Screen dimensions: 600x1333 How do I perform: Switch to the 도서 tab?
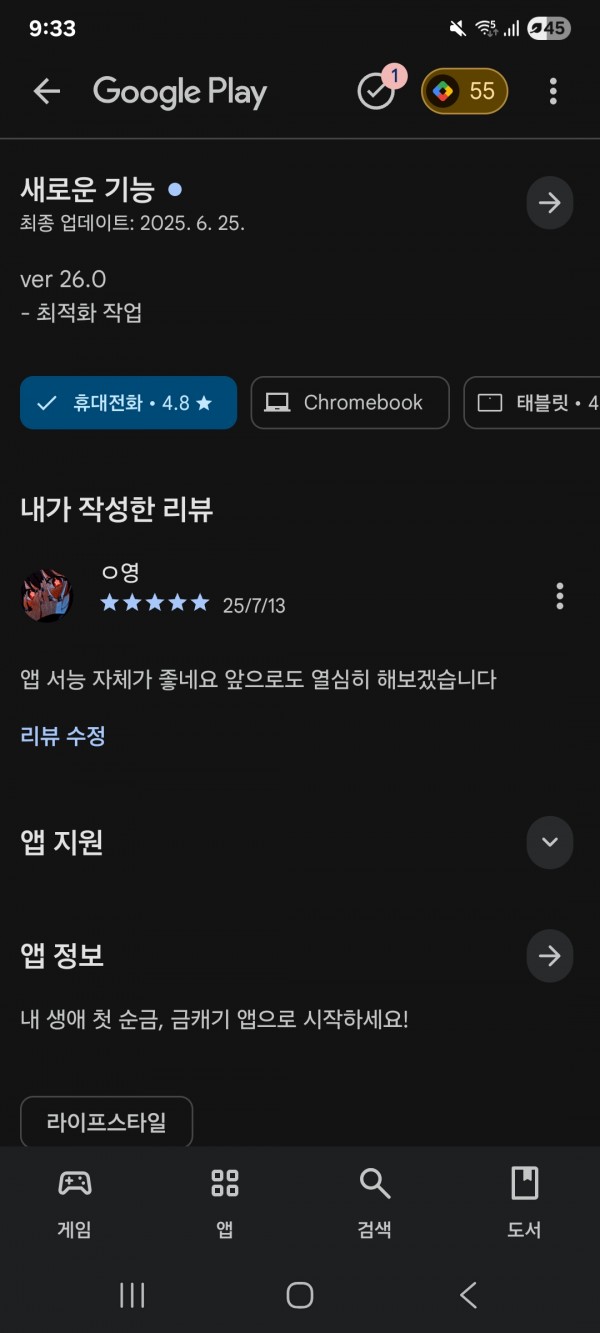click(x=524, y=1203)
